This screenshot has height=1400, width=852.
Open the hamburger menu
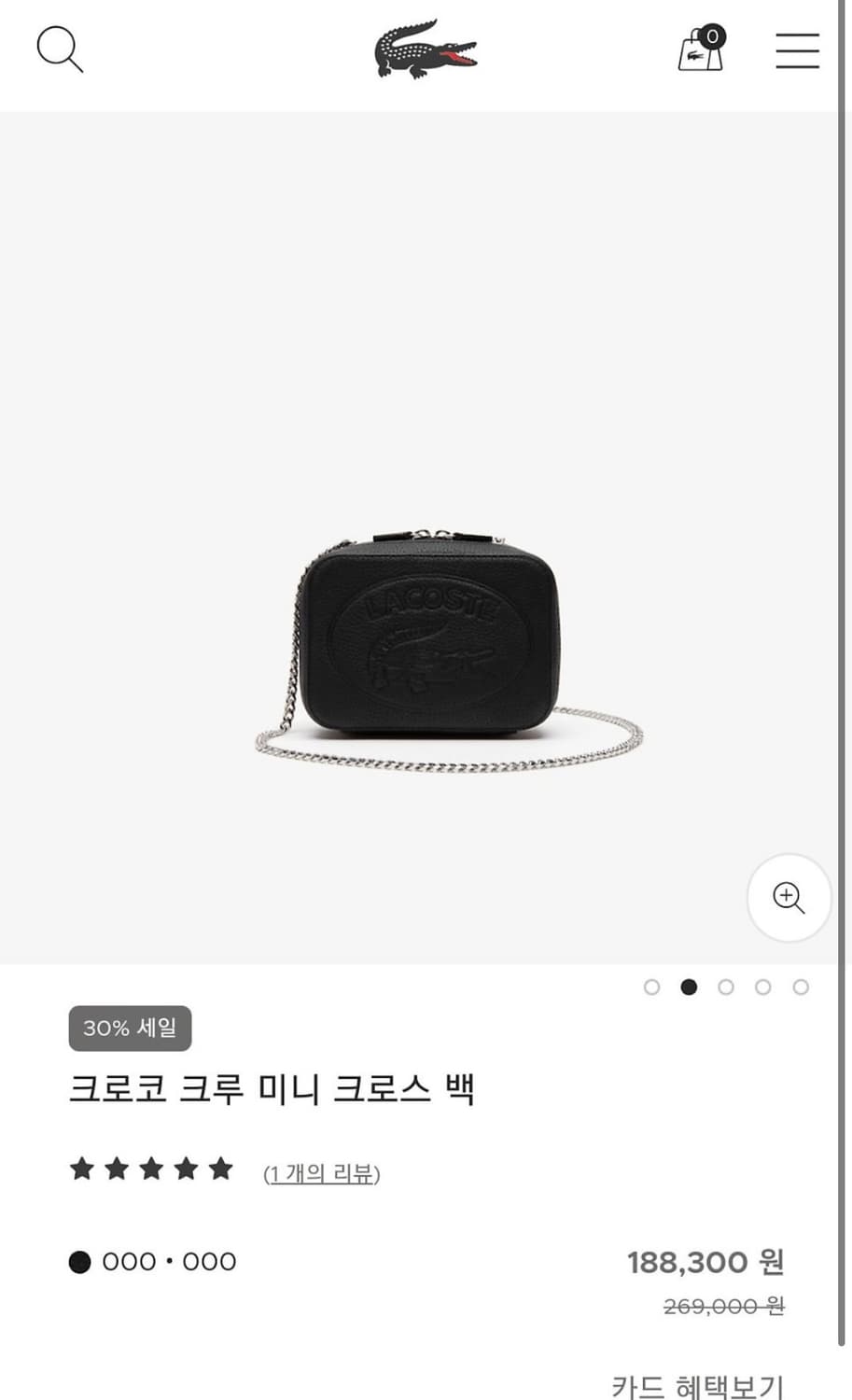click(x=797, y=52)
